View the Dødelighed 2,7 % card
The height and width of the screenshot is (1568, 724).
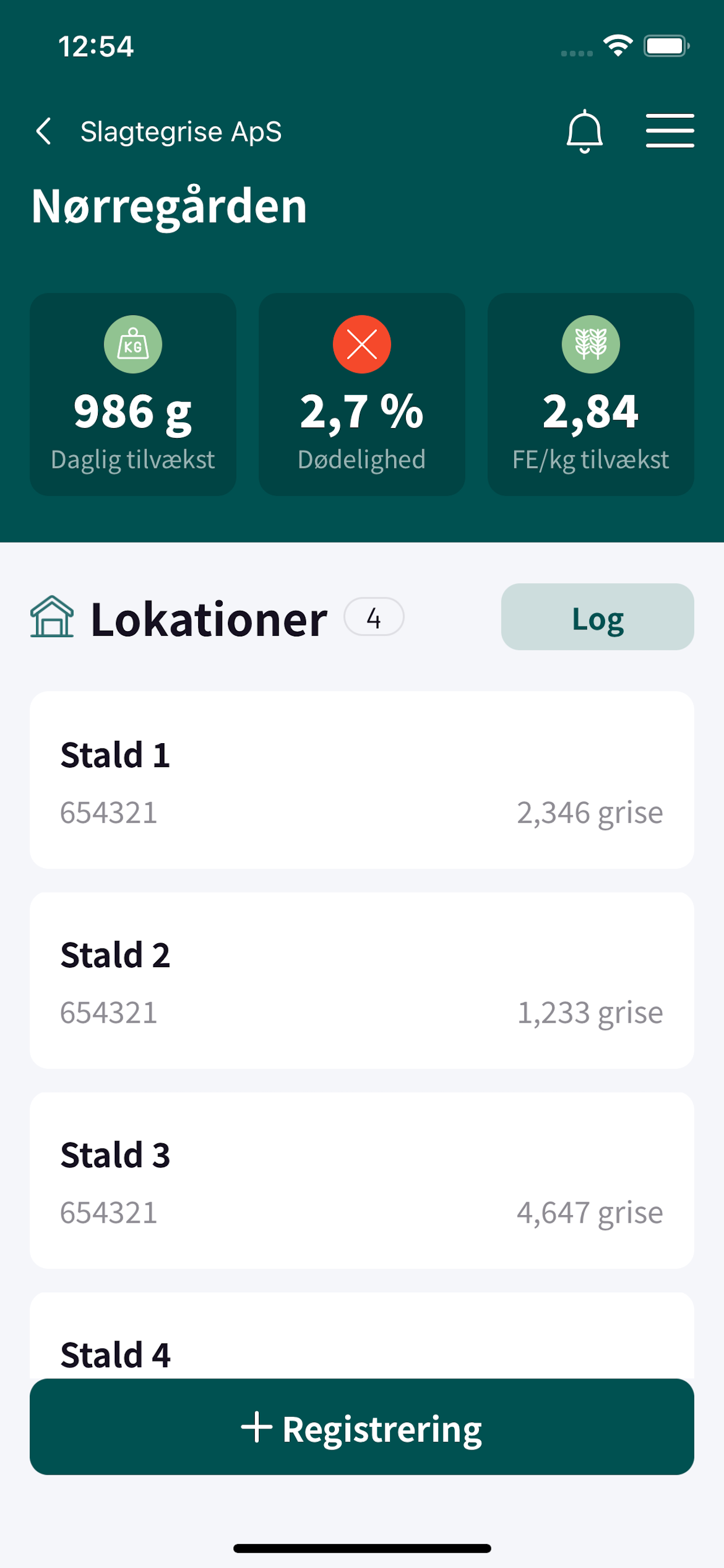[x=362, y=394]
